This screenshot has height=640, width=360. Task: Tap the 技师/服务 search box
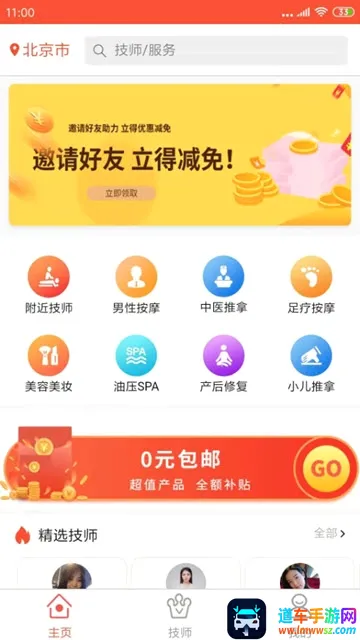[216, 50]
